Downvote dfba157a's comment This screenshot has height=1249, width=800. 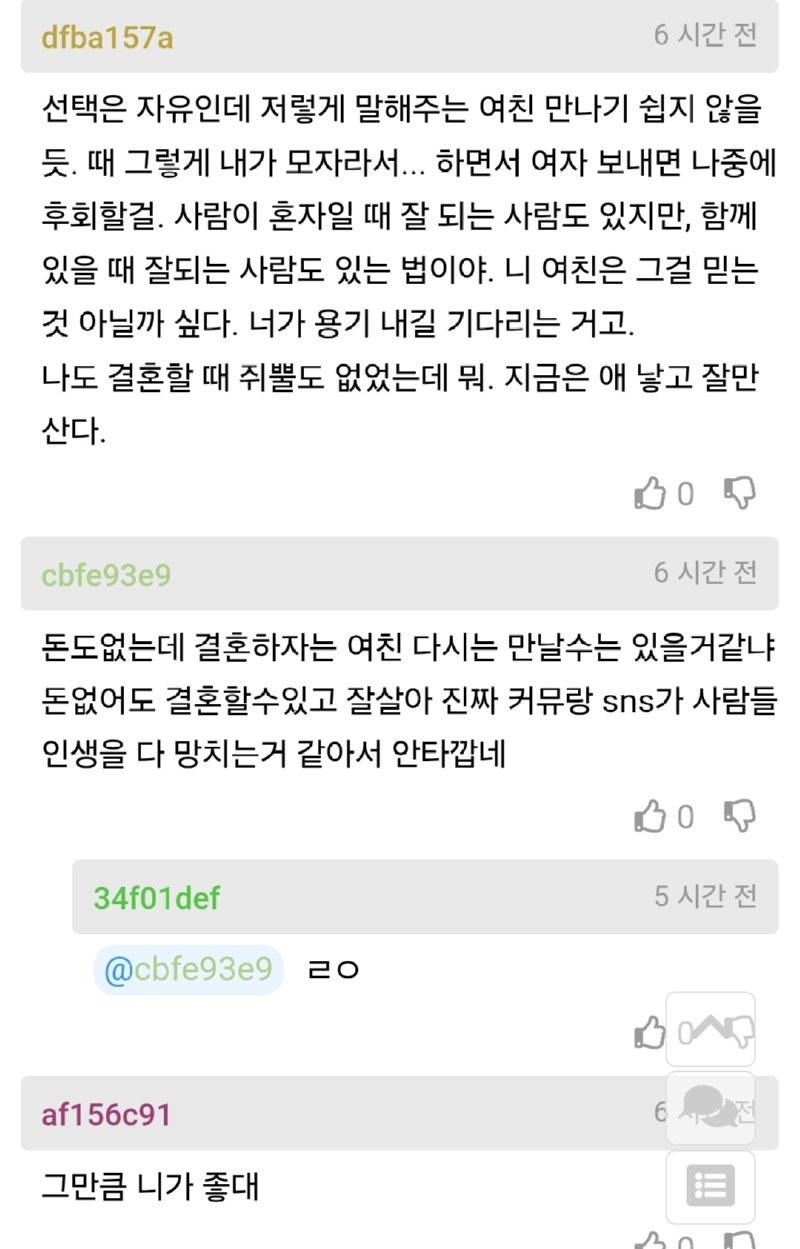(739, 492)
